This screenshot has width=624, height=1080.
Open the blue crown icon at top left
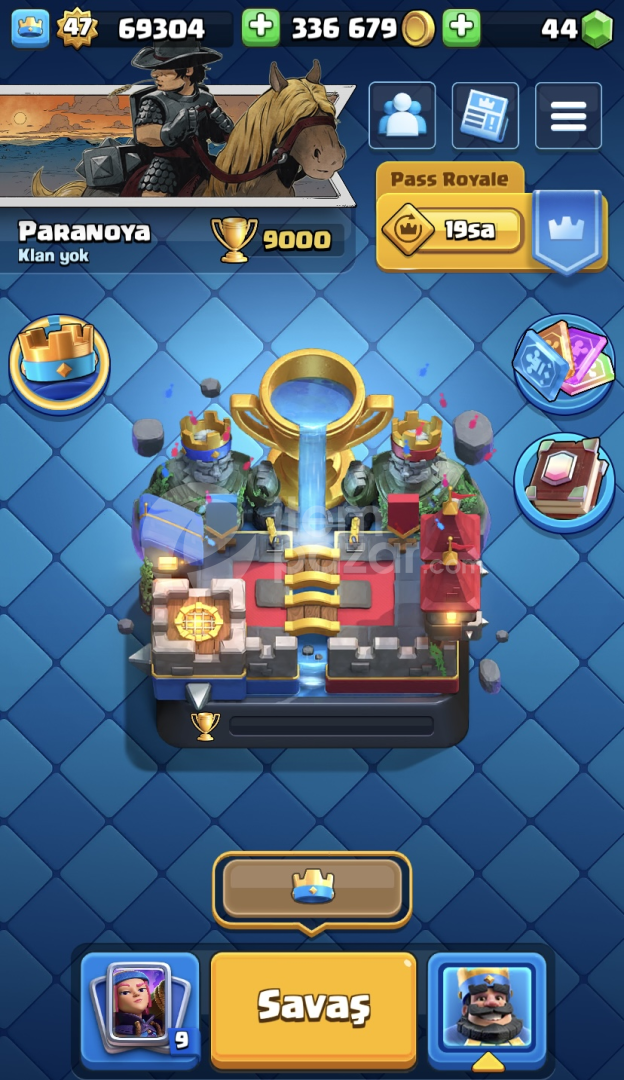(x=30, y=28)
